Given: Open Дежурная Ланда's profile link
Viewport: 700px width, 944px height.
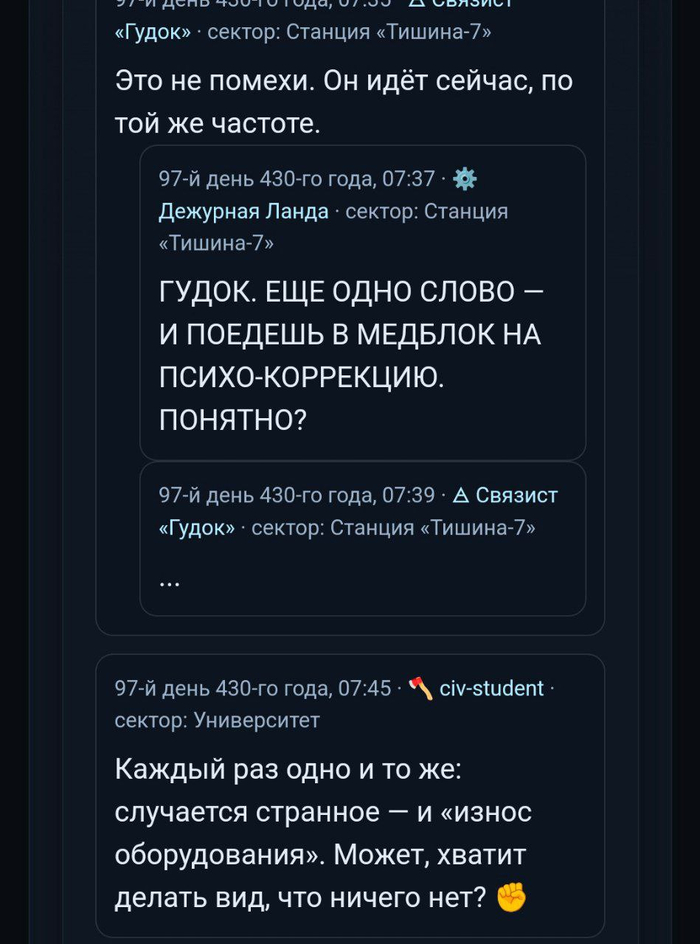Looking at the screenshot, I should pyautogui.click(x=243, y=211).
